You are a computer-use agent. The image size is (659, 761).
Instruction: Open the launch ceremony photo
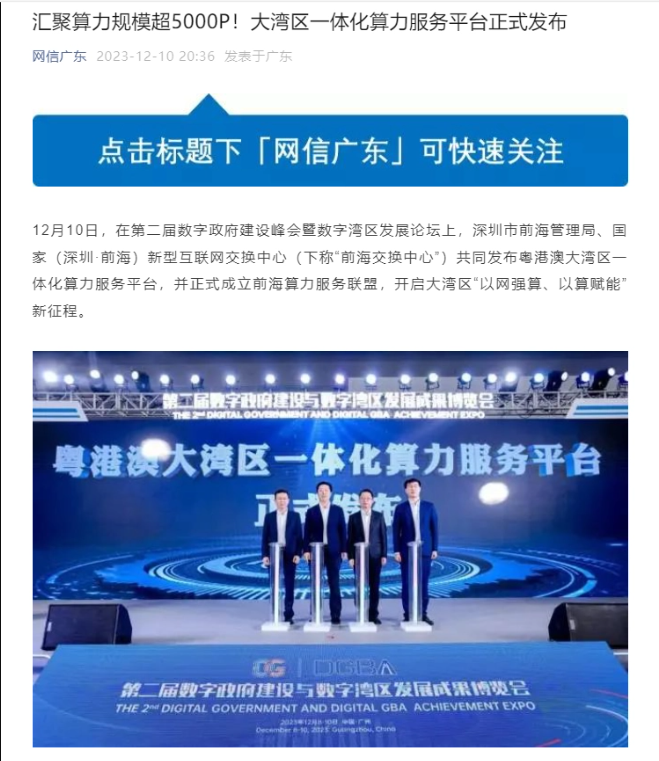point(330,548)
